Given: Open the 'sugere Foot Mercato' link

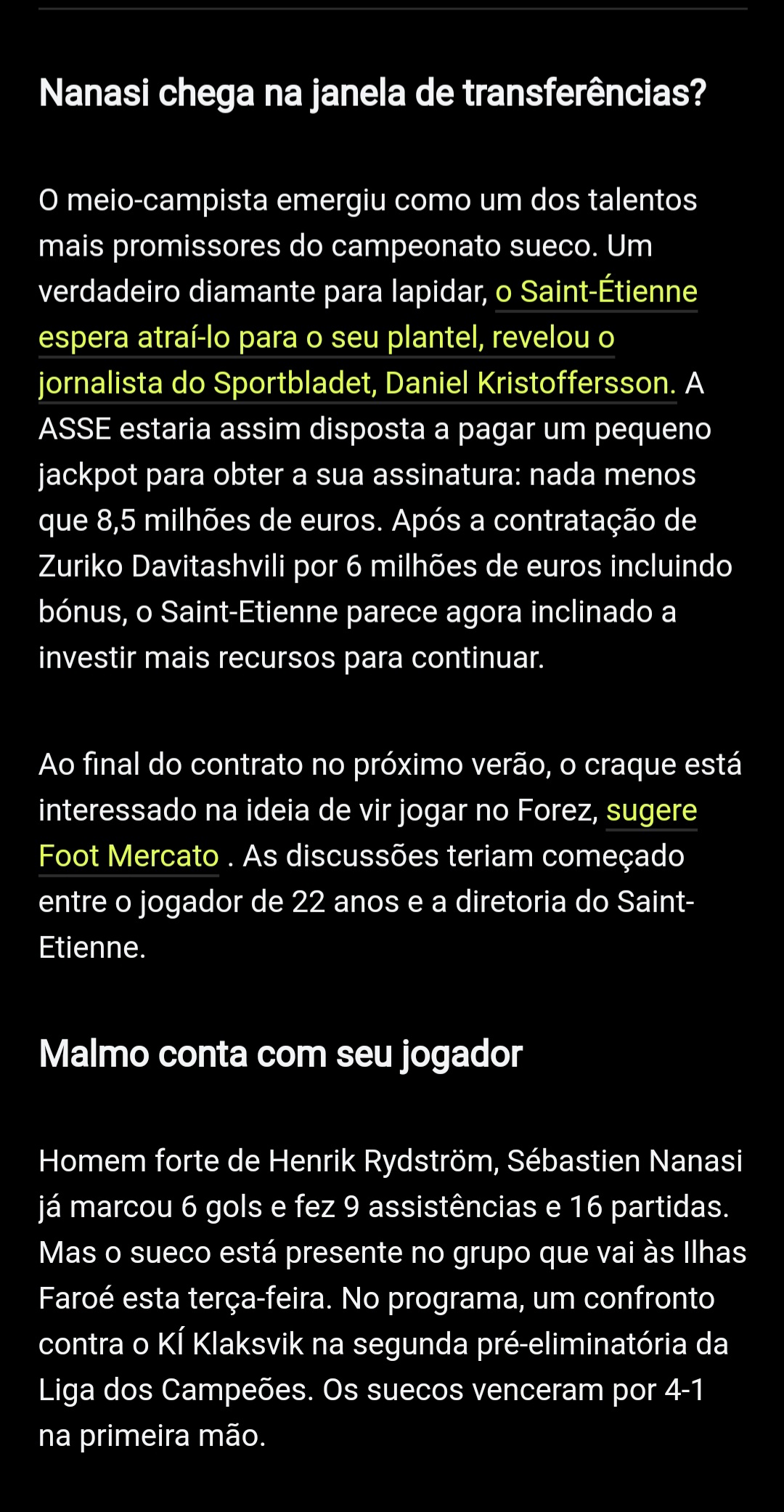Looking at the screenshot, I should click(x=128, y=856).
